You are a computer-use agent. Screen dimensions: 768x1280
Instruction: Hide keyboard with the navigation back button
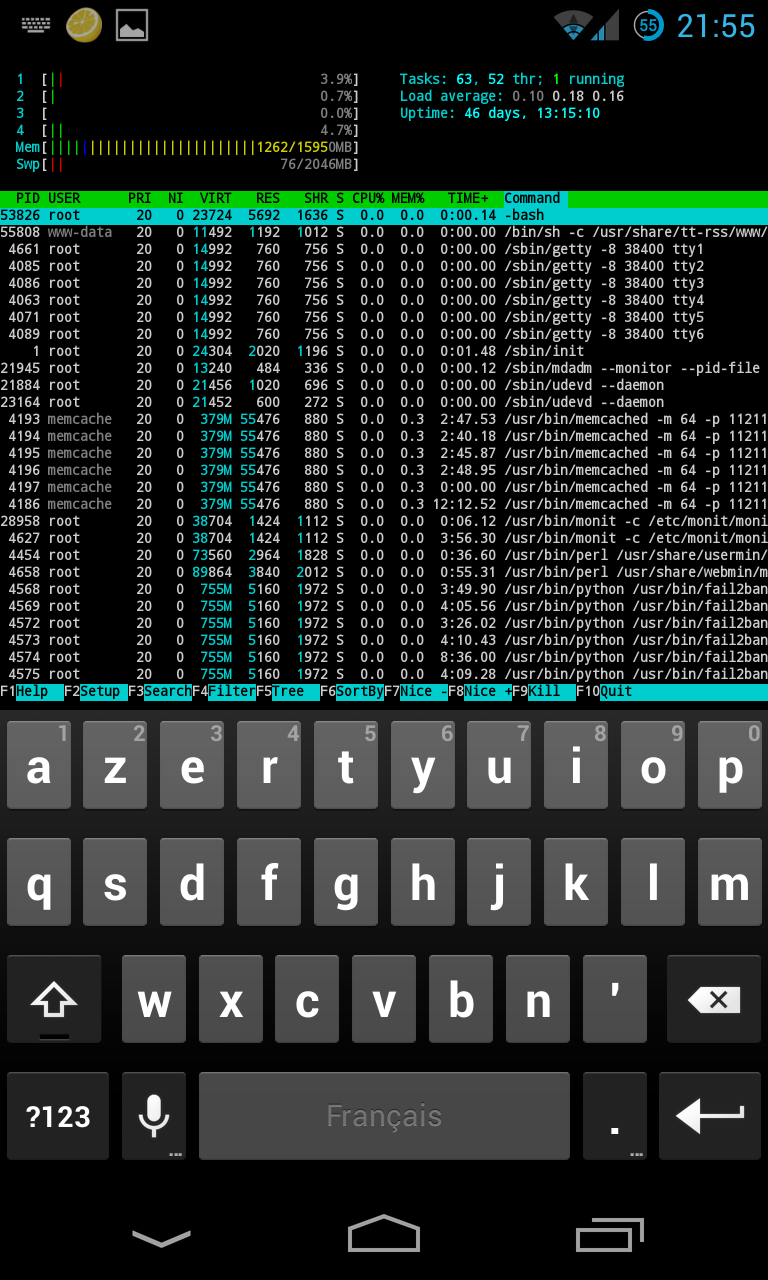coord(161,1238)
